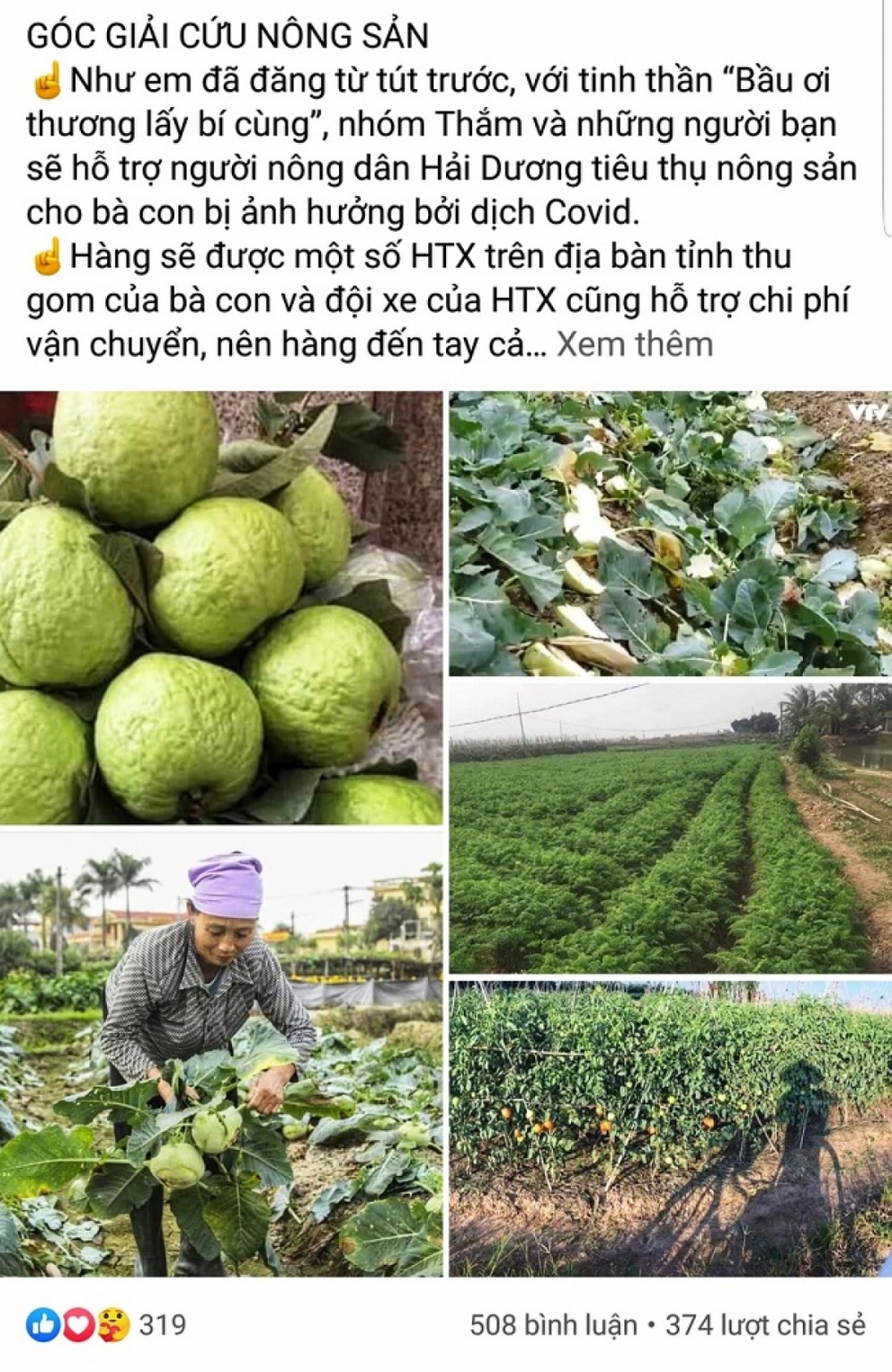
Task: Open the 508 bình luận comments
Action: (x=553, y=1326)
